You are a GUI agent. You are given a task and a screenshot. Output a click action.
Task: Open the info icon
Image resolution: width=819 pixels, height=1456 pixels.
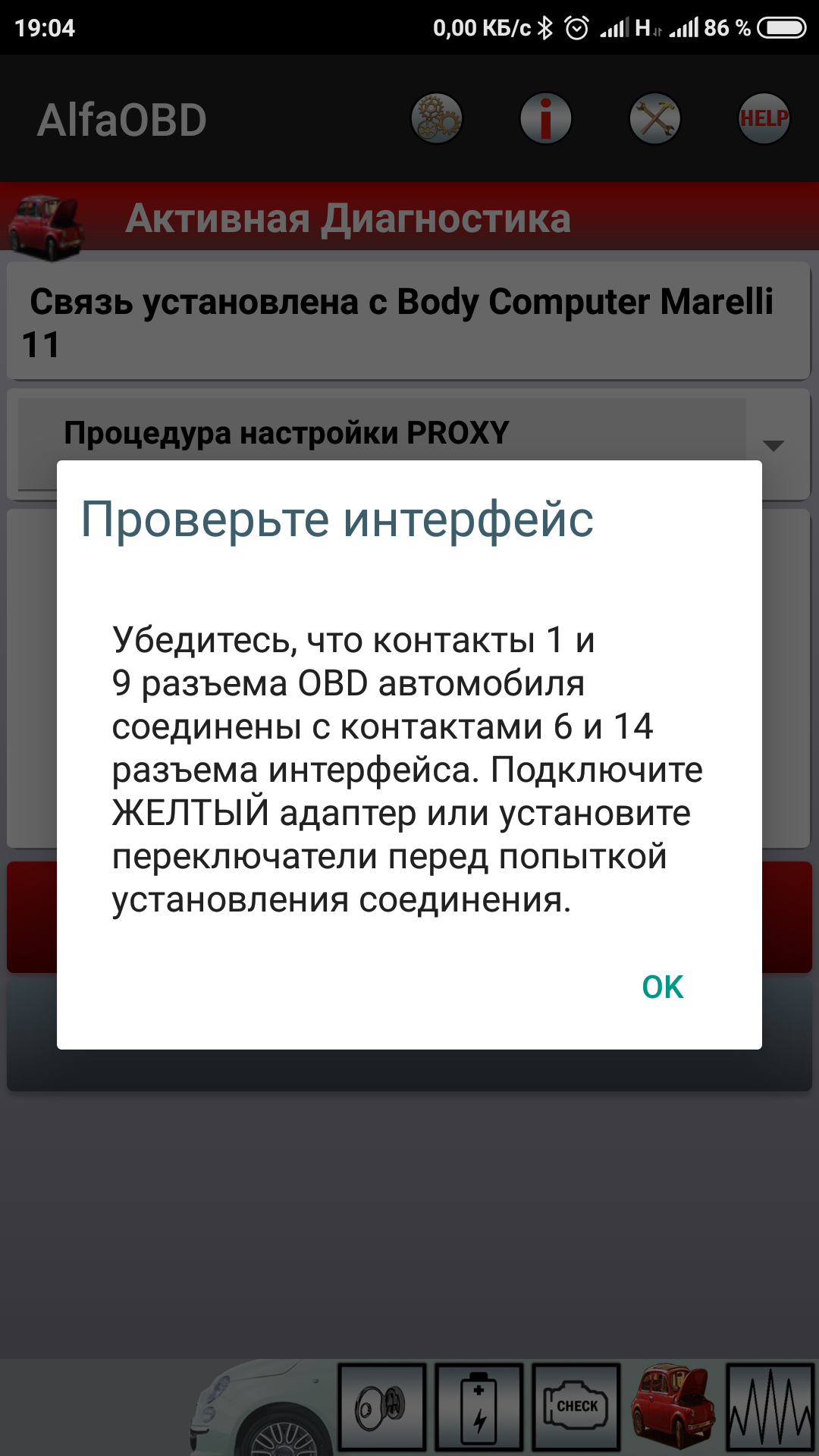tap(546, 119)
